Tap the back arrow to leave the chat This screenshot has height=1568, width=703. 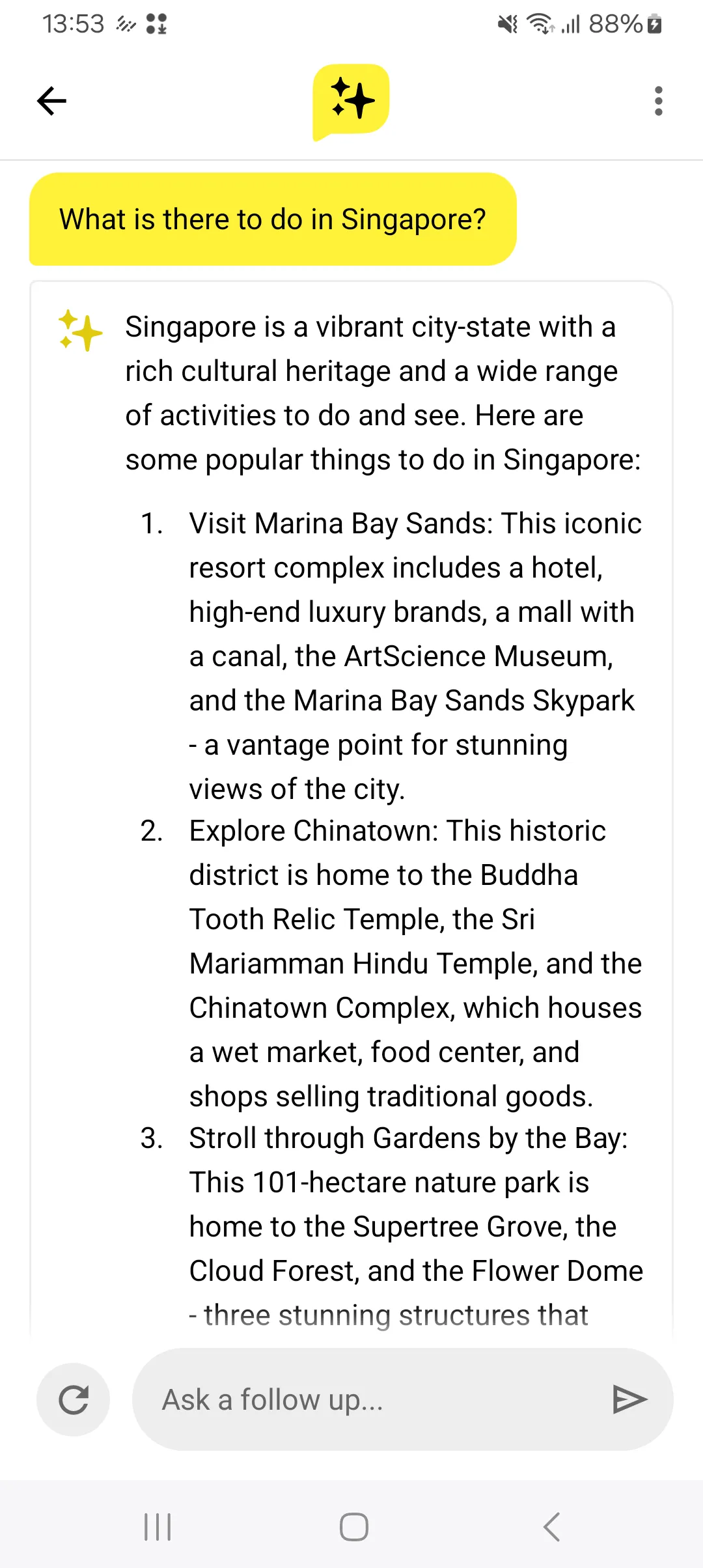51,100
